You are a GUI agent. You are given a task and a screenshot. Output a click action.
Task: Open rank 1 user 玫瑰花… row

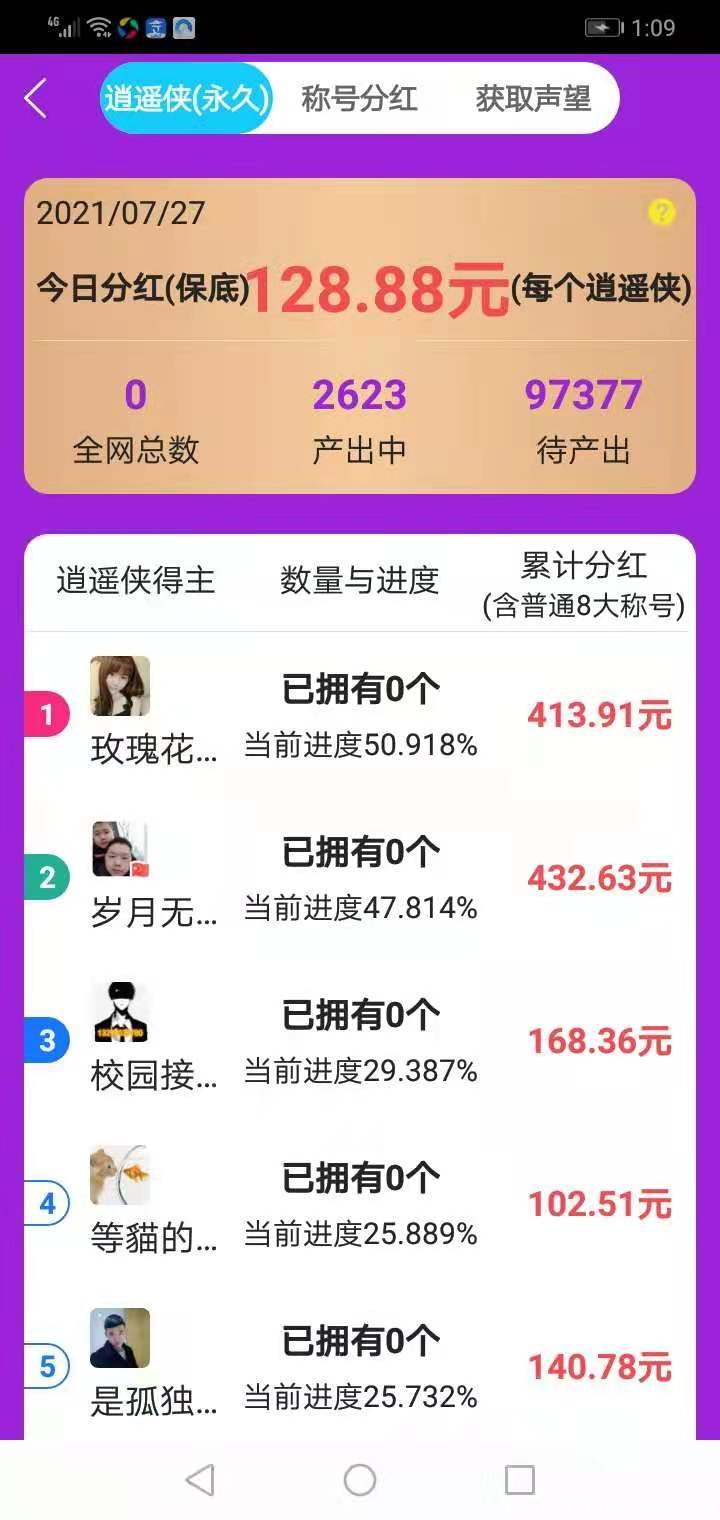[x=359, y=715]
